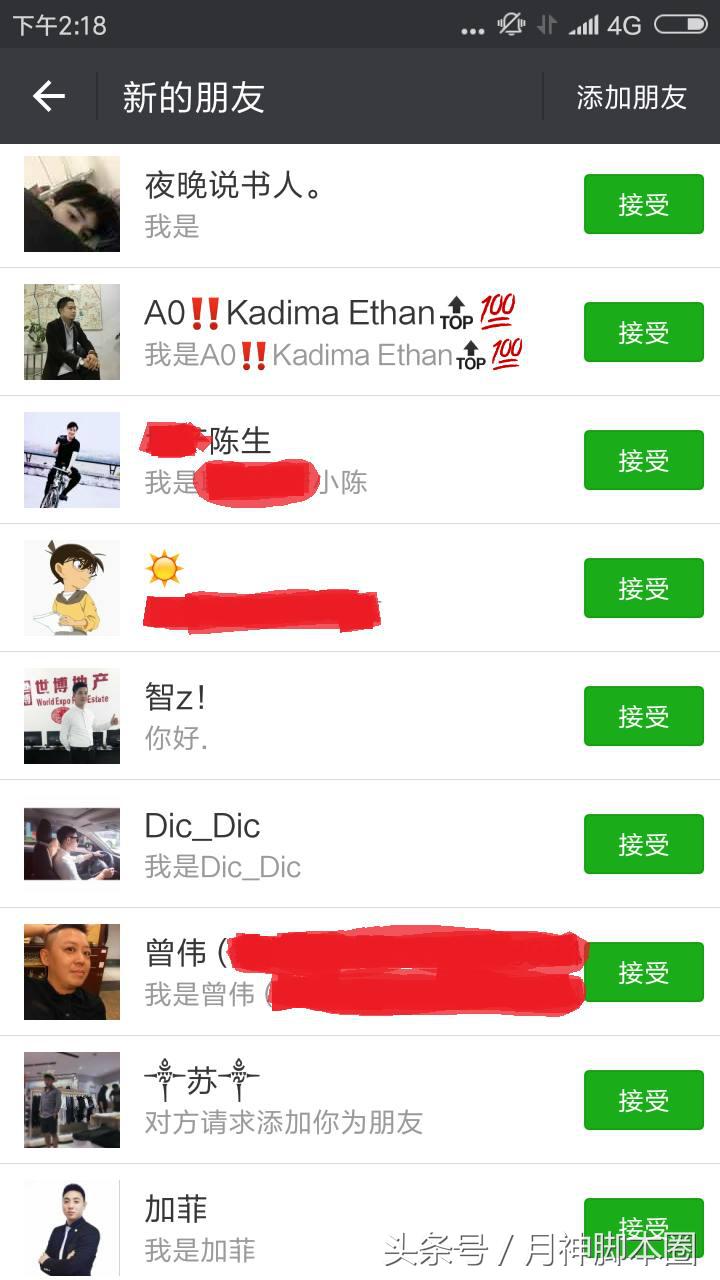Screen dimensions: 720x1280
Task: Open the 苏 friend request entry
Action: point(300,1099)
